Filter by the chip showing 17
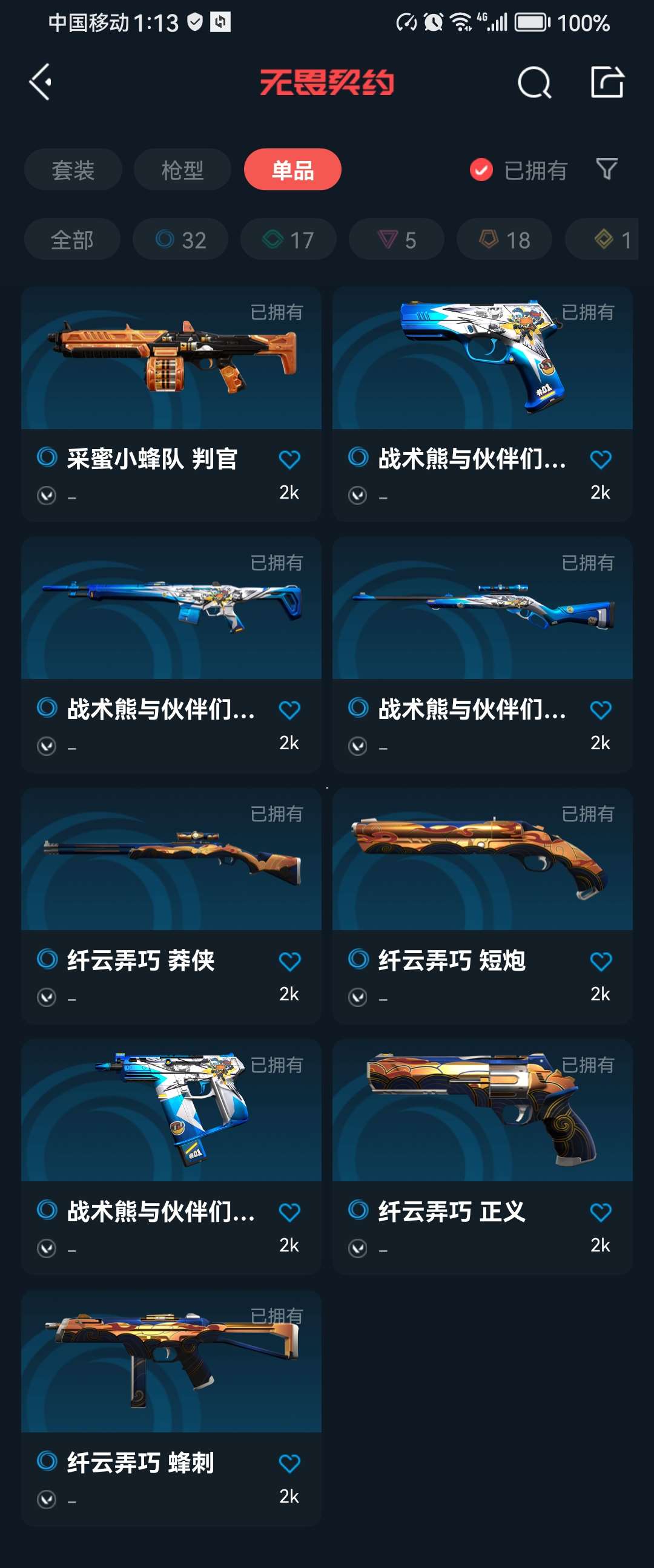The height and width of the screenshot is (1568, 654). coord(289,240)
